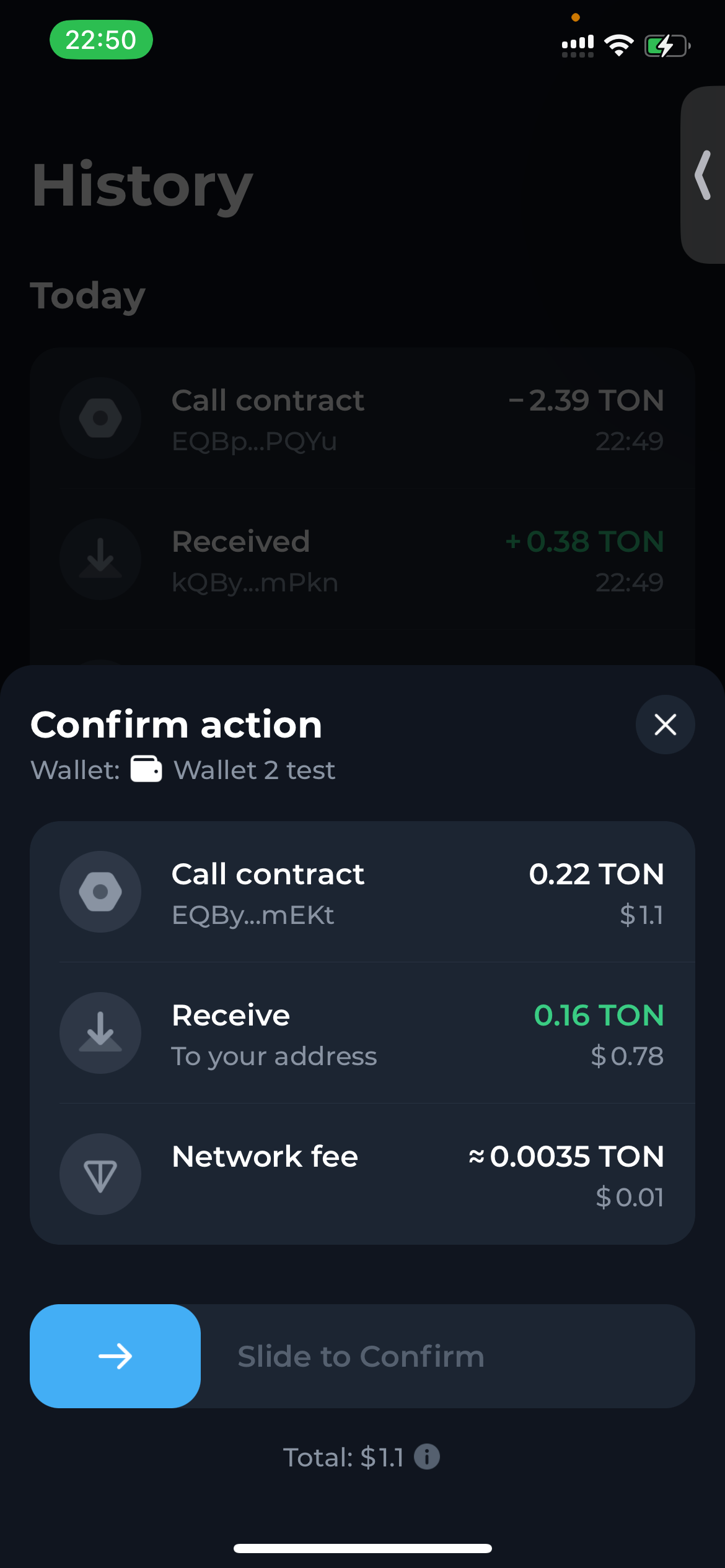
Task: Open the info icon next to Total
Action: click(x=427, y=1457)
